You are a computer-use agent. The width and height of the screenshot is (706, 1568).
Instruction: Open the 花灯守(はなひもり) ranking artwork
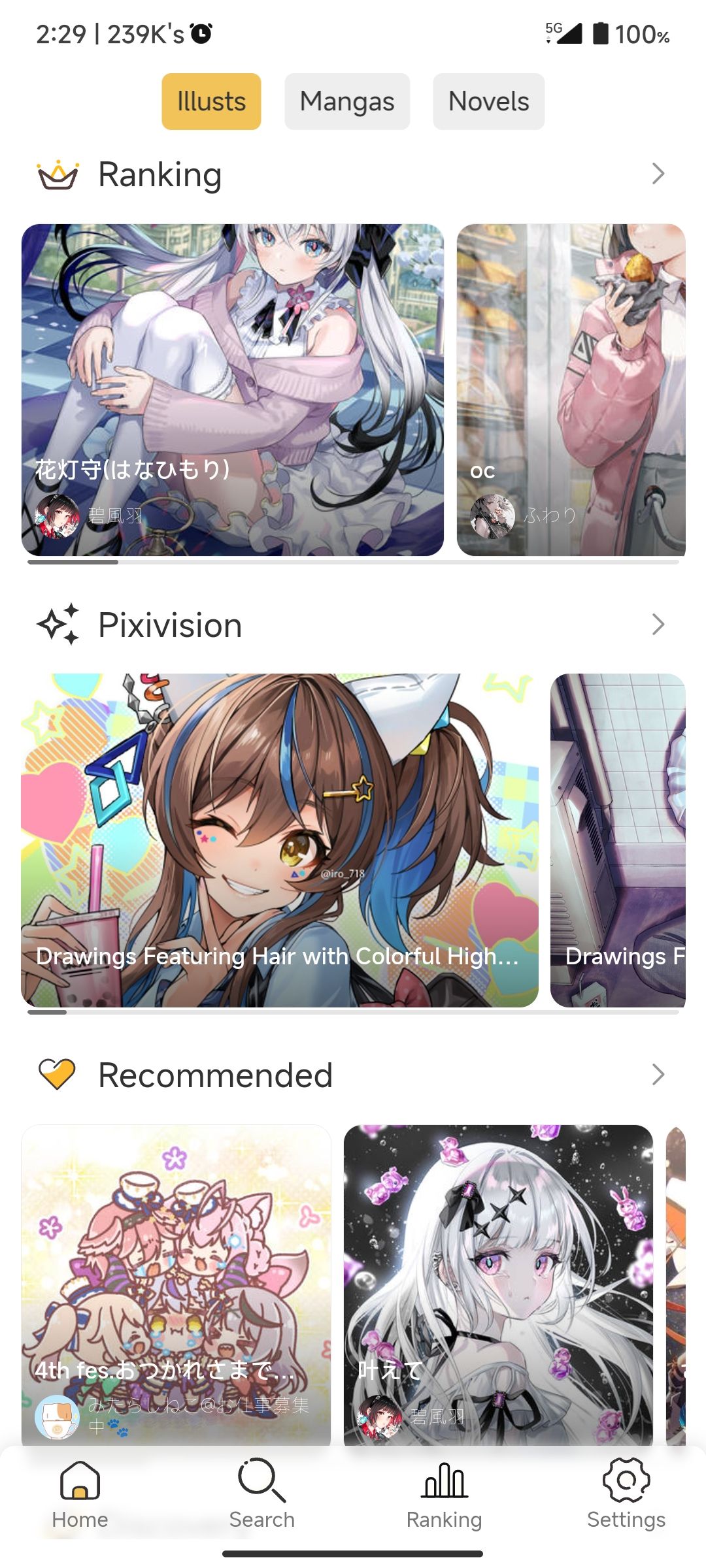232,389
